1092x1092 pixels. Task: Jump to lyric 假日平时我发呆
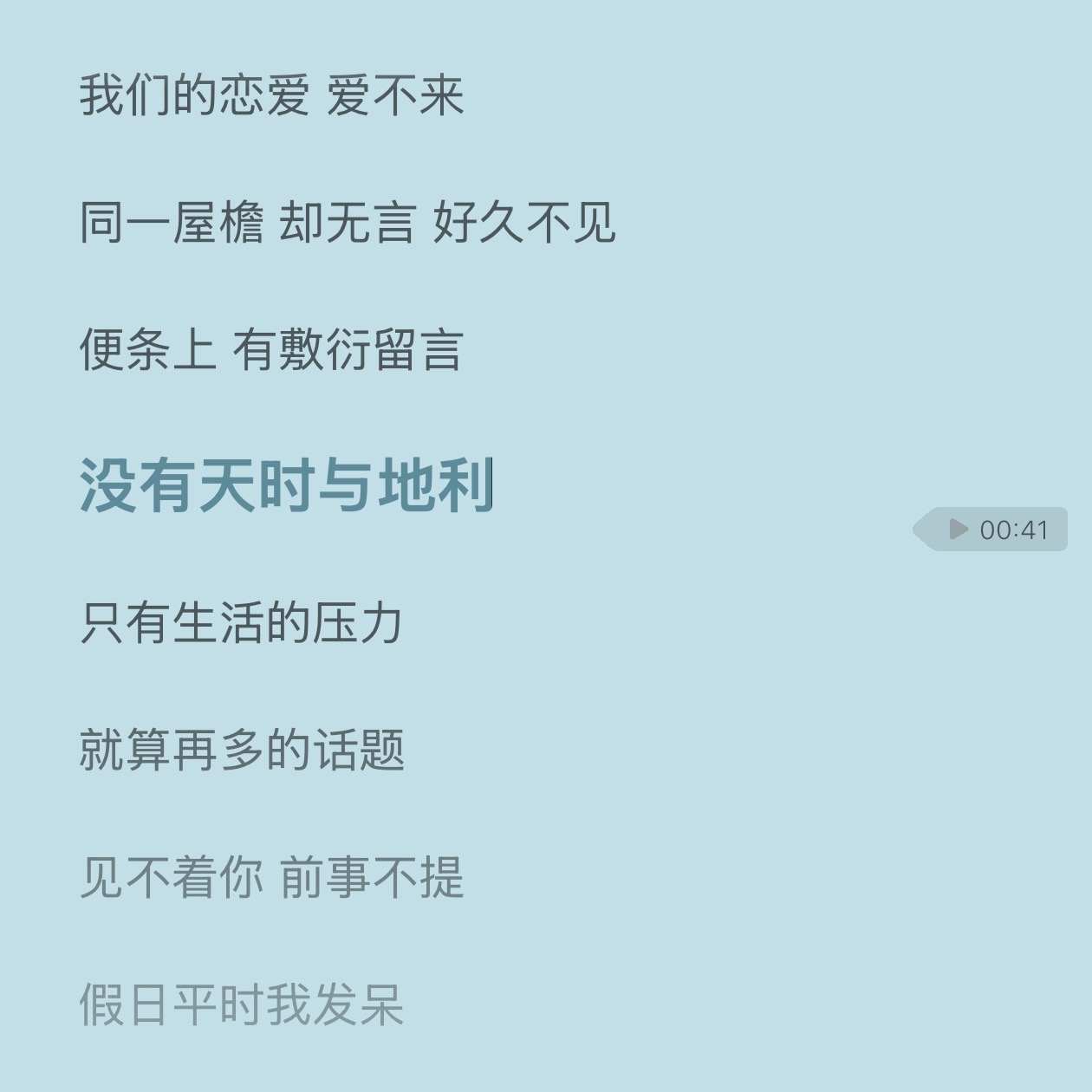[242, 1004]
